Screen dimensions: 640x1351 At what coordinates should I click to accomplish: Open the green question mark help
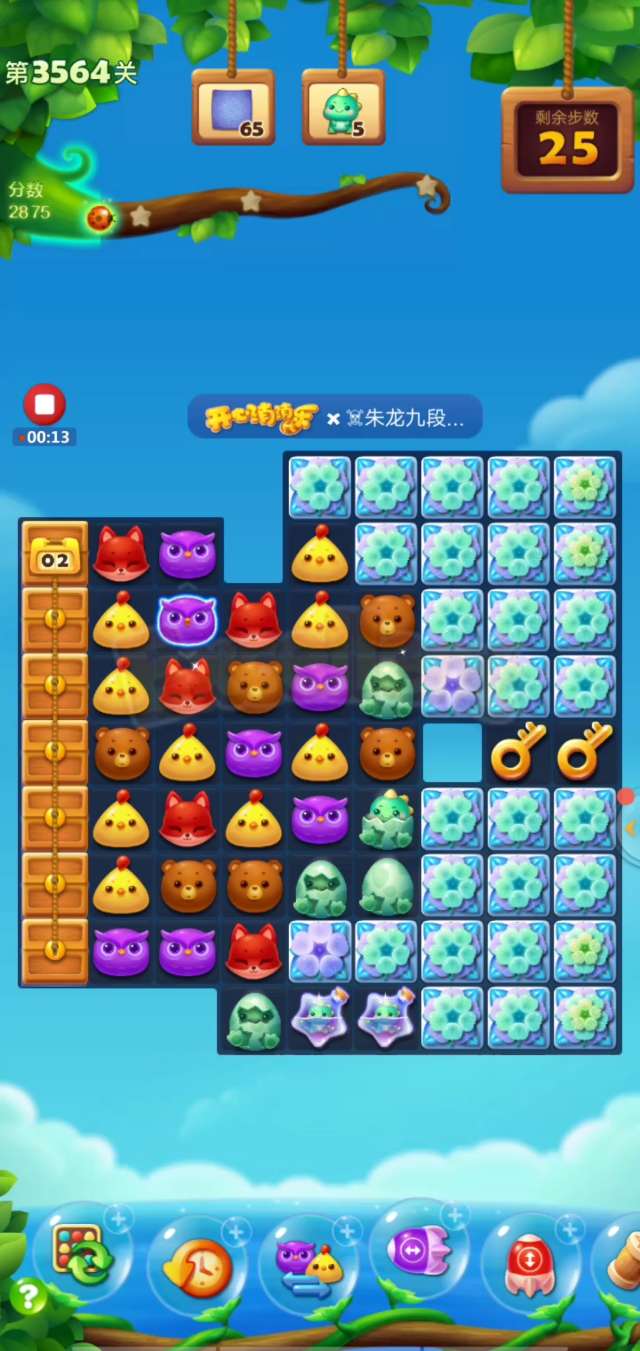(28, 1298)
